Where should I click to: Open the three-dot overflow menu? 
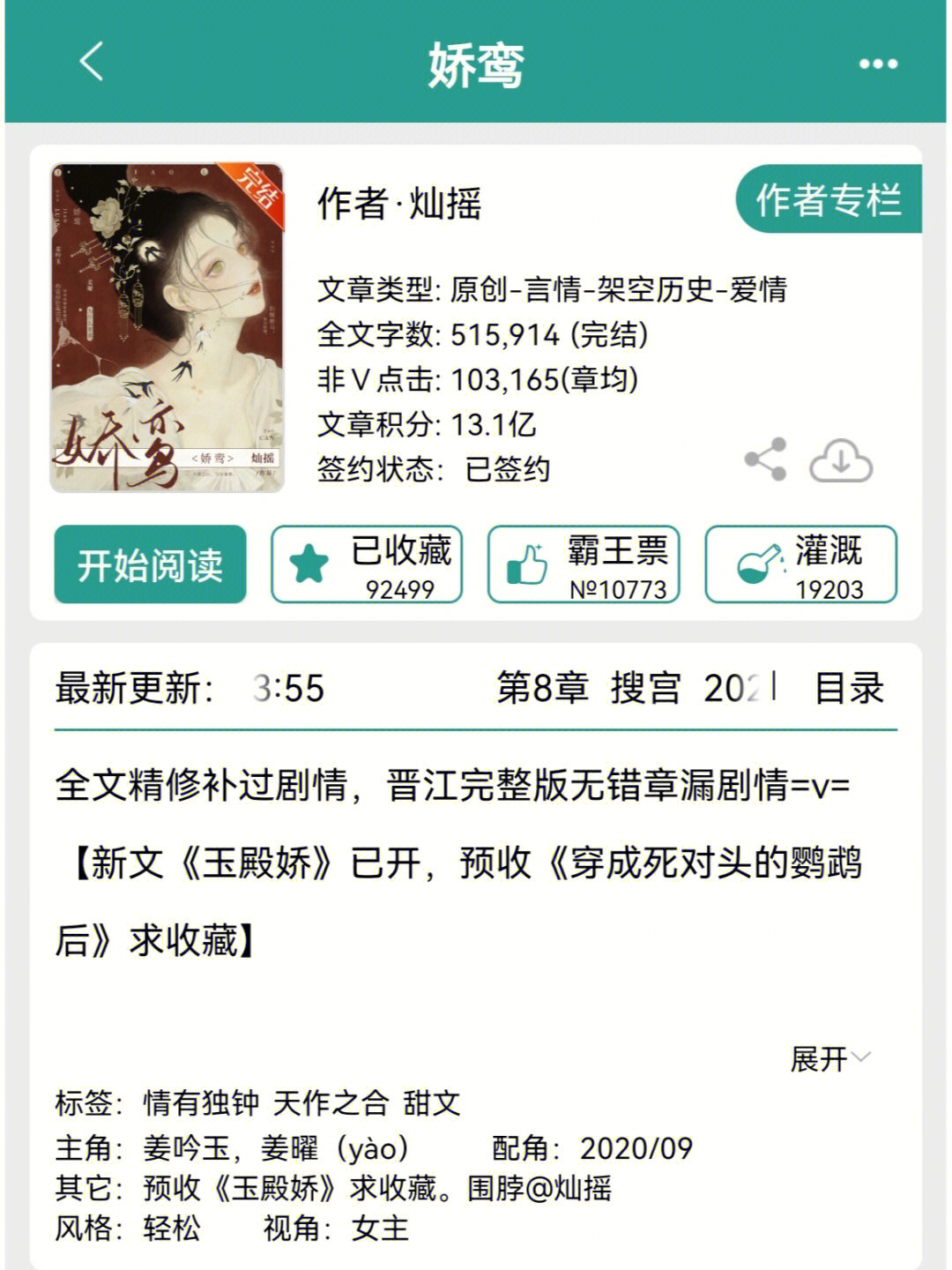click(x=877, y=64)
